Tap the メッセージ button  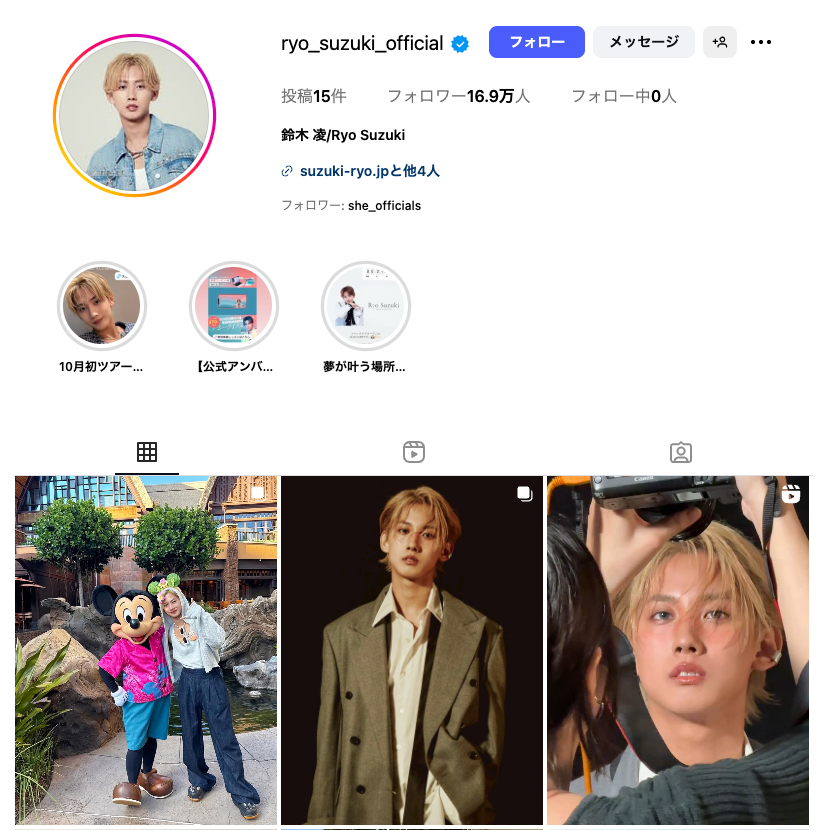tap(643, 42)
